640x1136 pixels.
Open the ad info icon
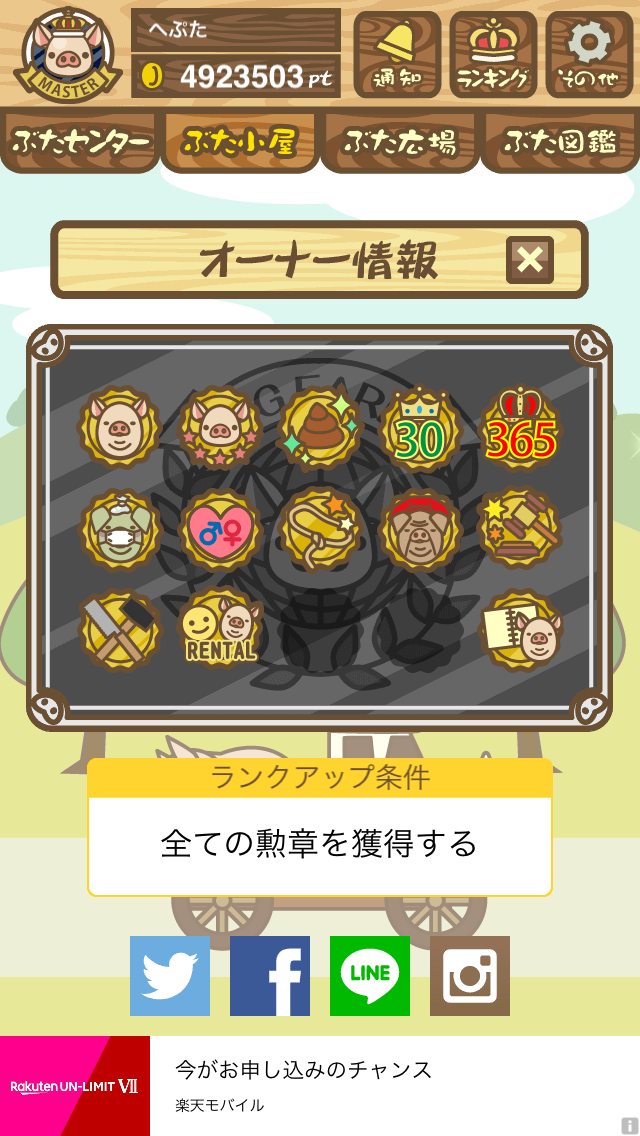(x=629, y=1125)
